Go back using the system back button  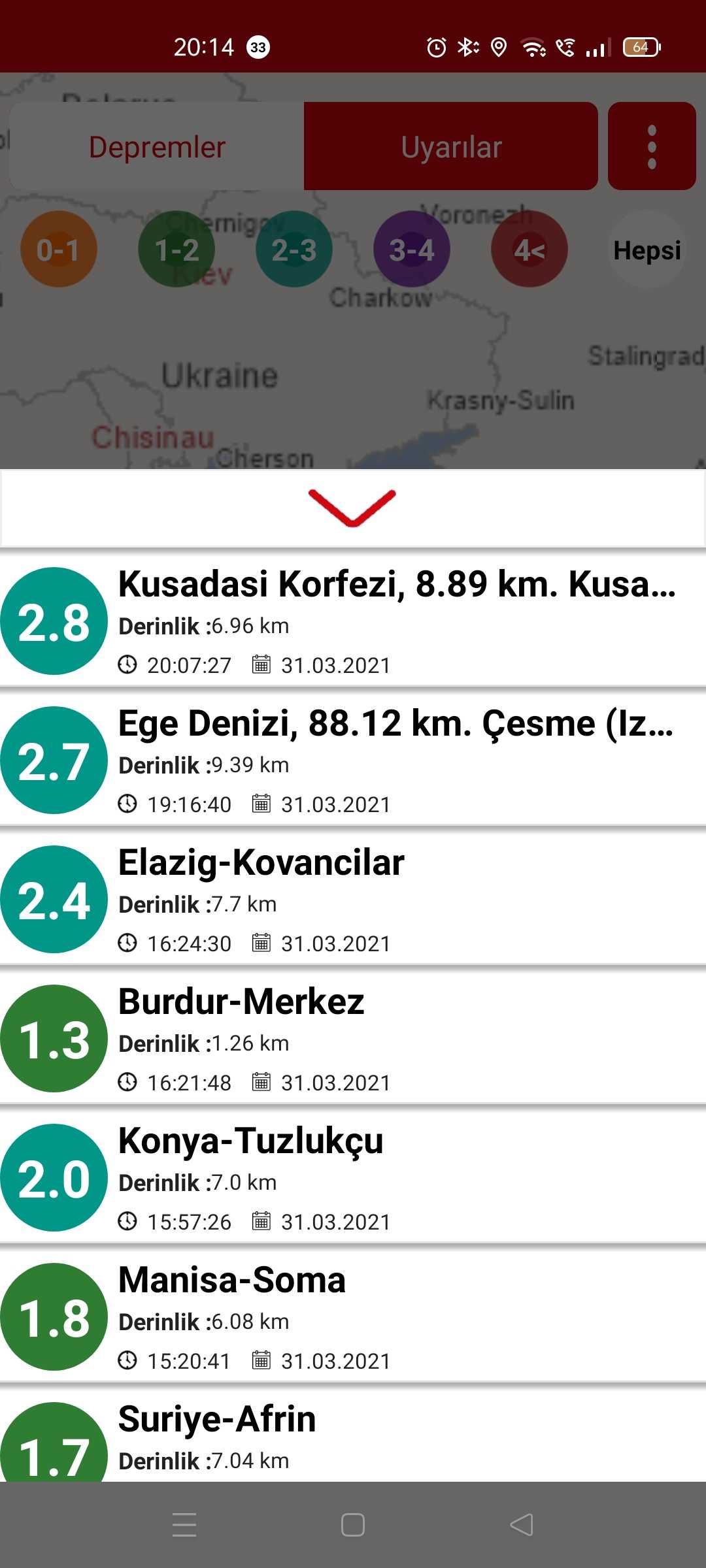click(x=522, y=1525)
